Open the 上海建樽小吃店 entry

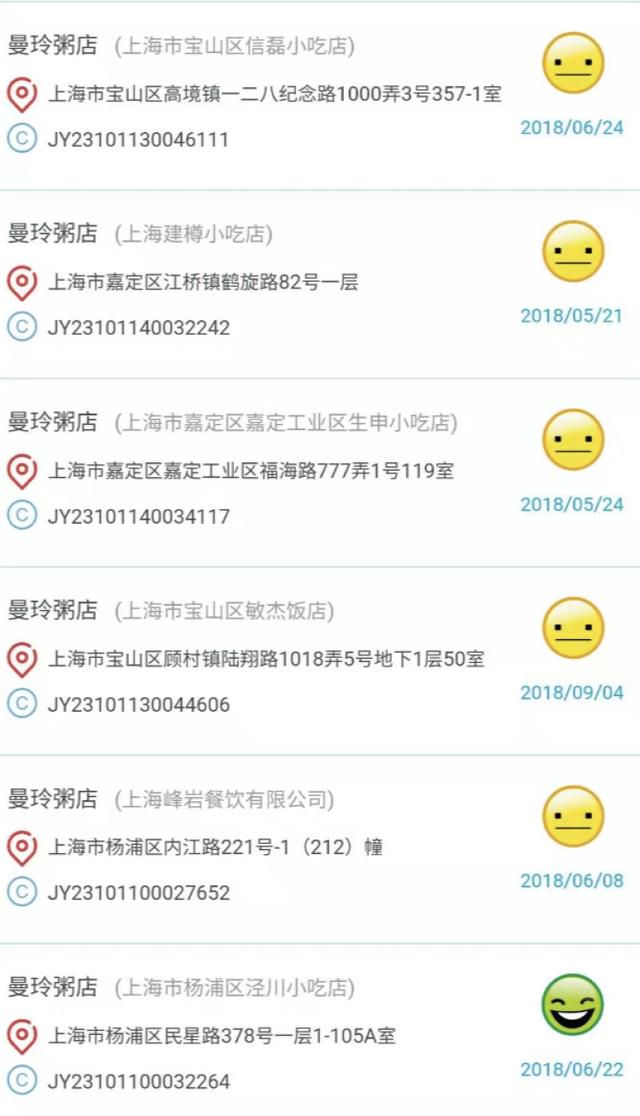[320, 284]
